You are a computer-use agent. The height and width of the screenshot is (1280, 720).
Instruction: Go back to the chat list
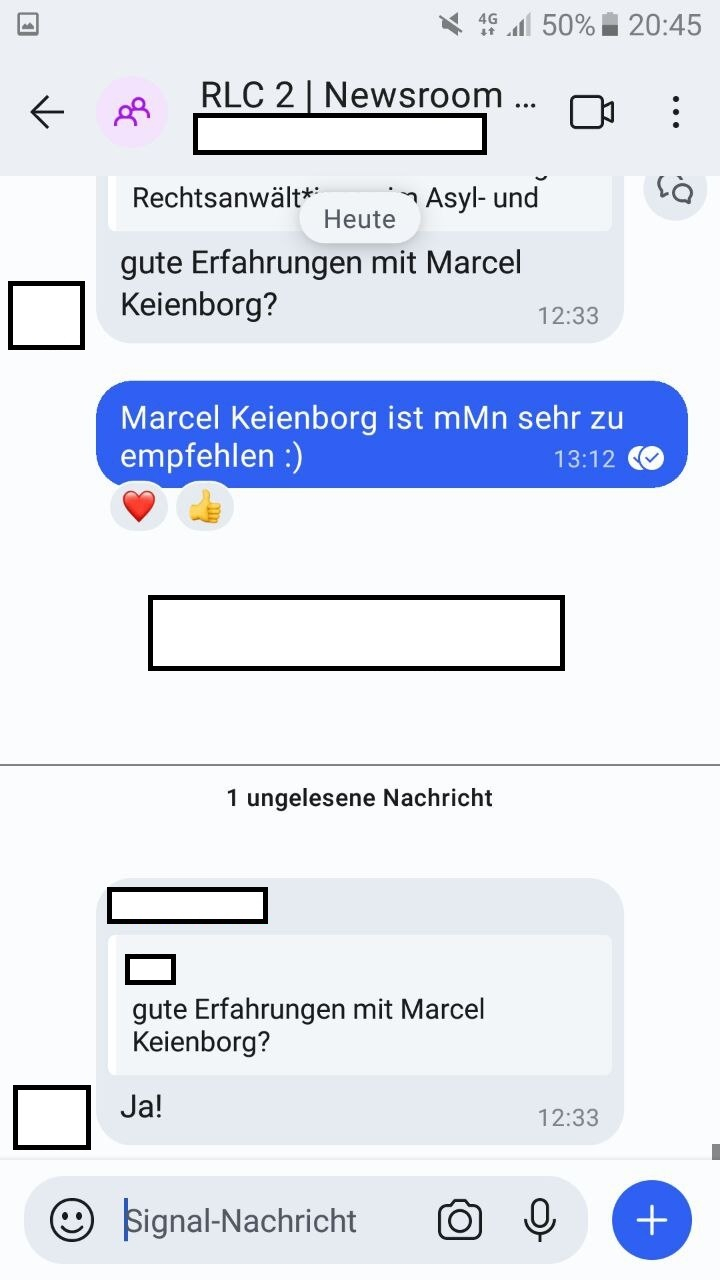pos(47,112)
